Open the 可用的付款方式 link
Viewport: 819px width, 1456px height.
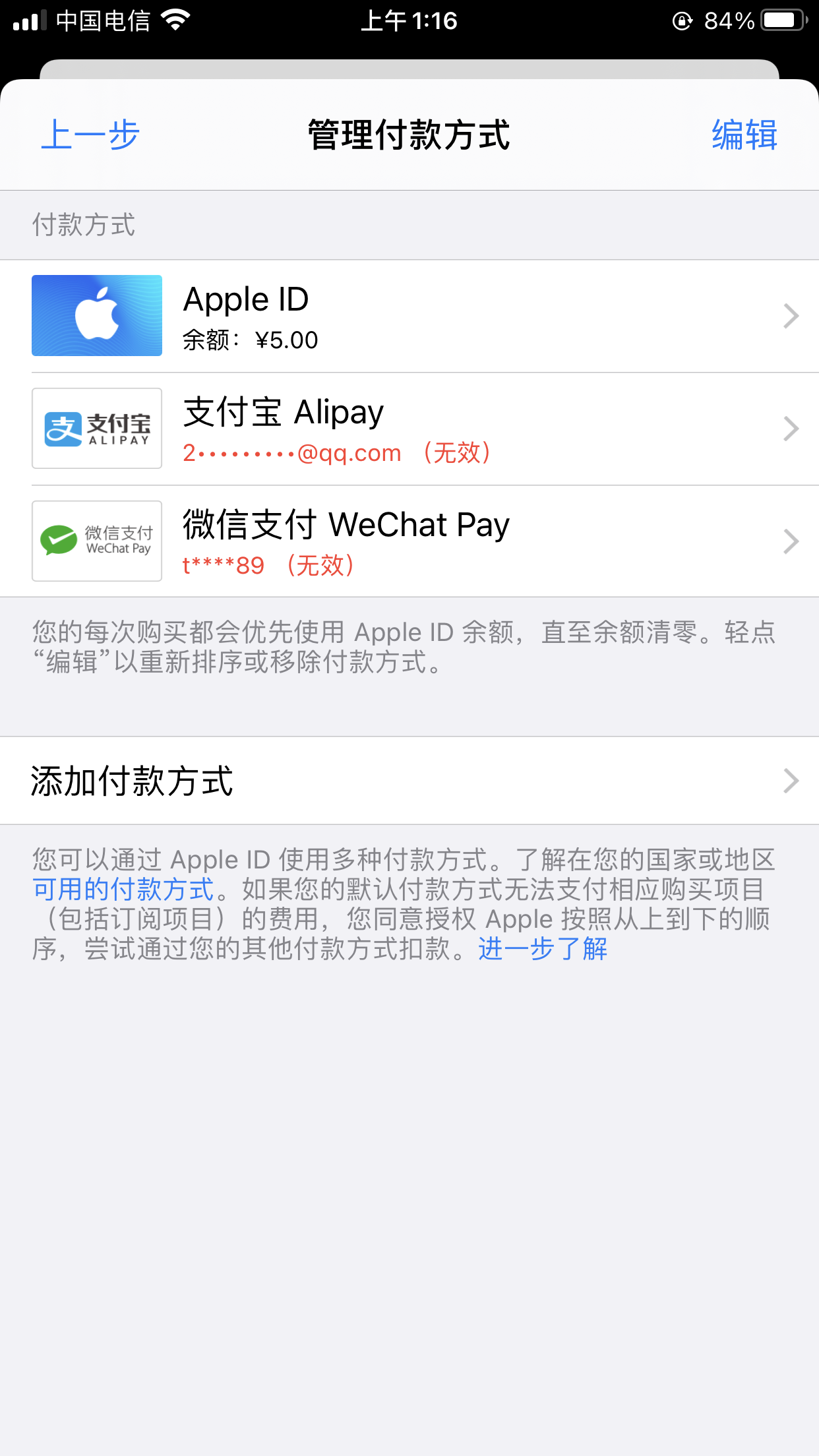[123, 890]
